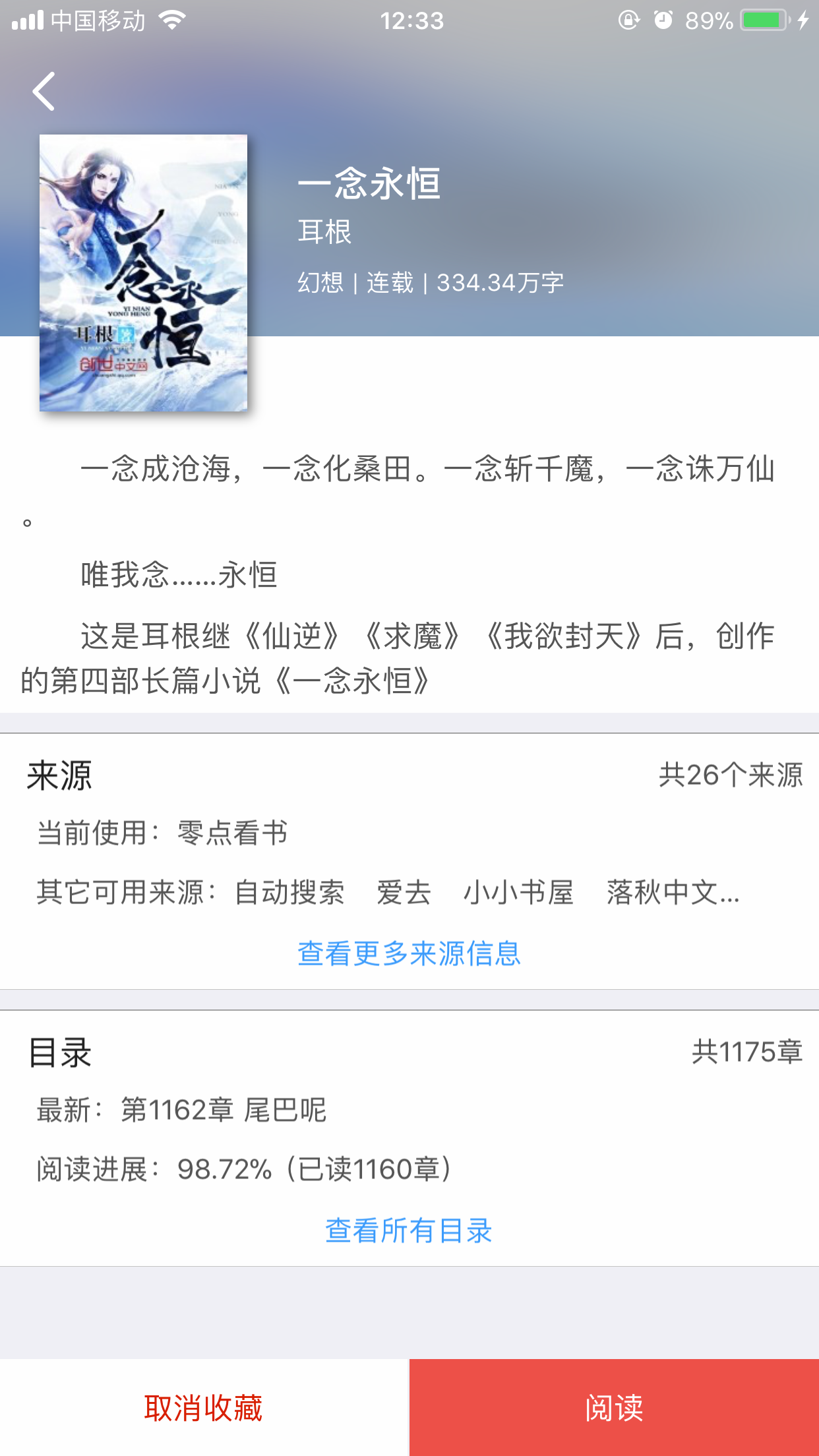Select the 爱去 source
Viewport: 819px width, 1456px height.
point(404,893)
